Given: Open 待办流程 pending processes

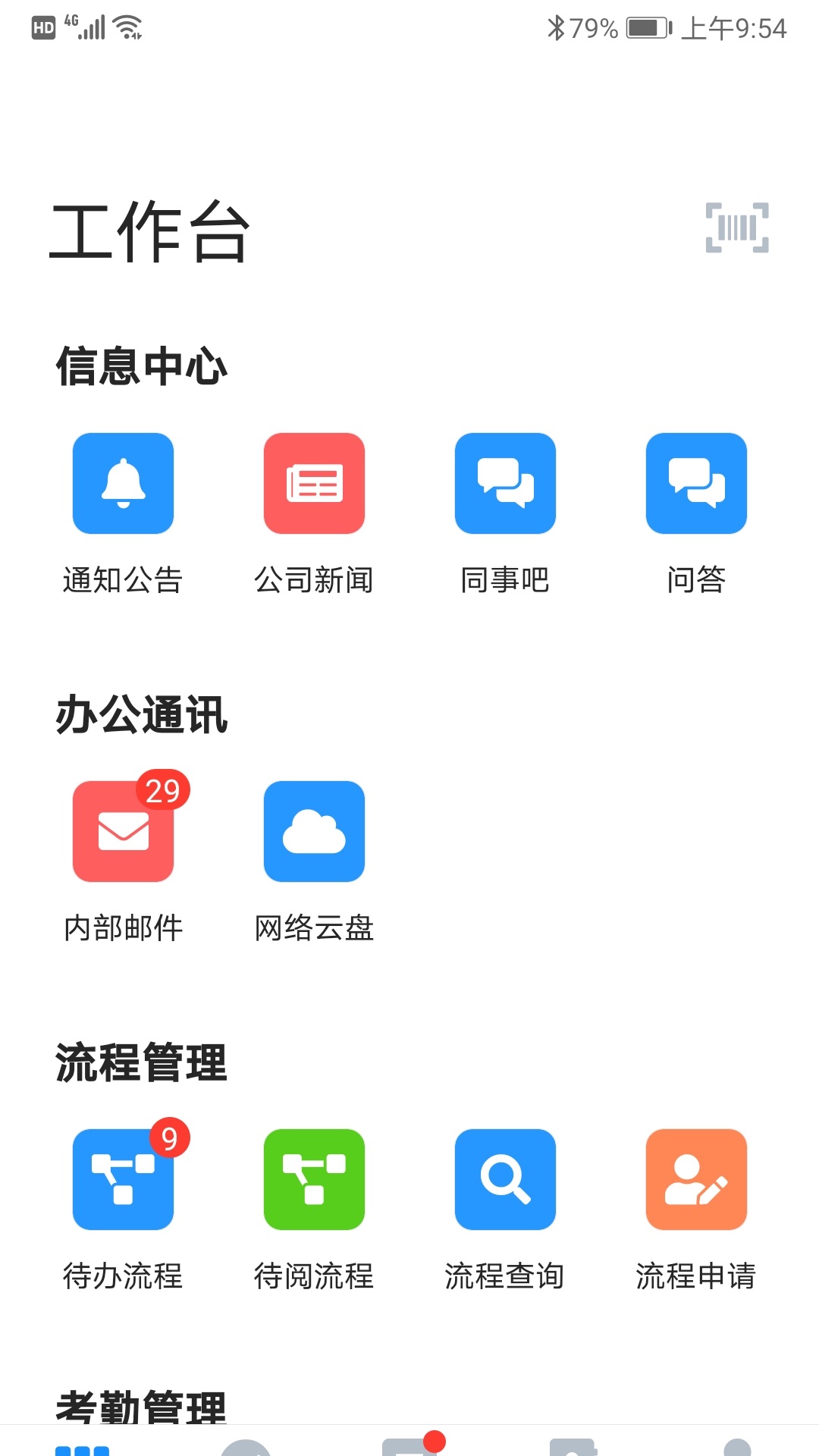Looking at the screenshot, I should coord(123,1180).
